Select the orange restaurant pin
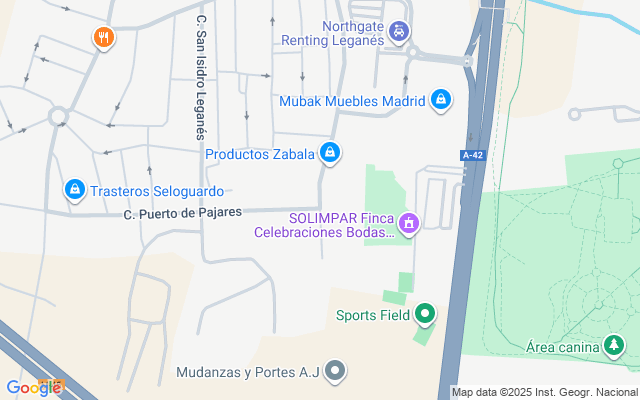The width and height of the screenshot is (640, 400). [104, 38]
